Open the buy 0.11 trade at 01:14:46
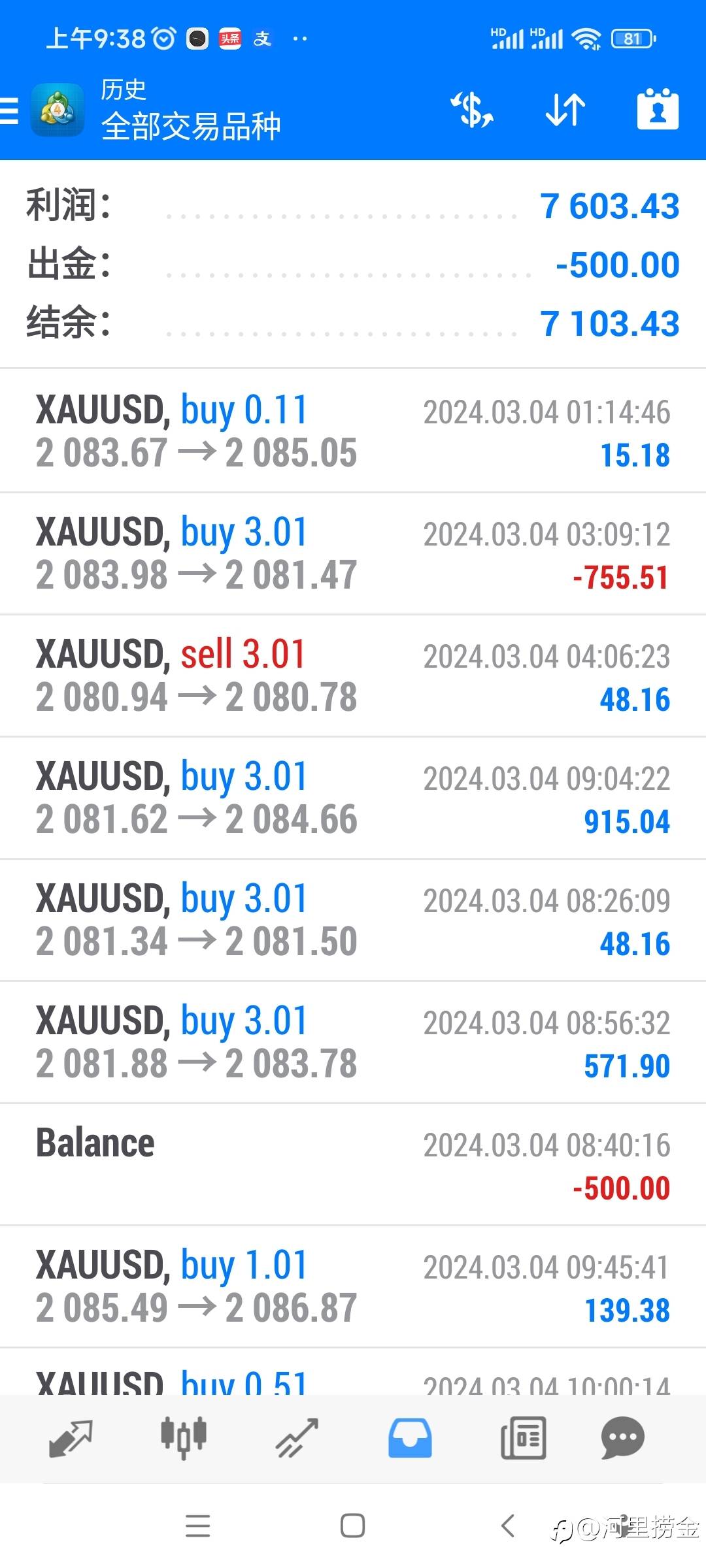Image resolution: width=706 pixels, height=1568 pixels. pyautogui.click(x=353, y=431)
